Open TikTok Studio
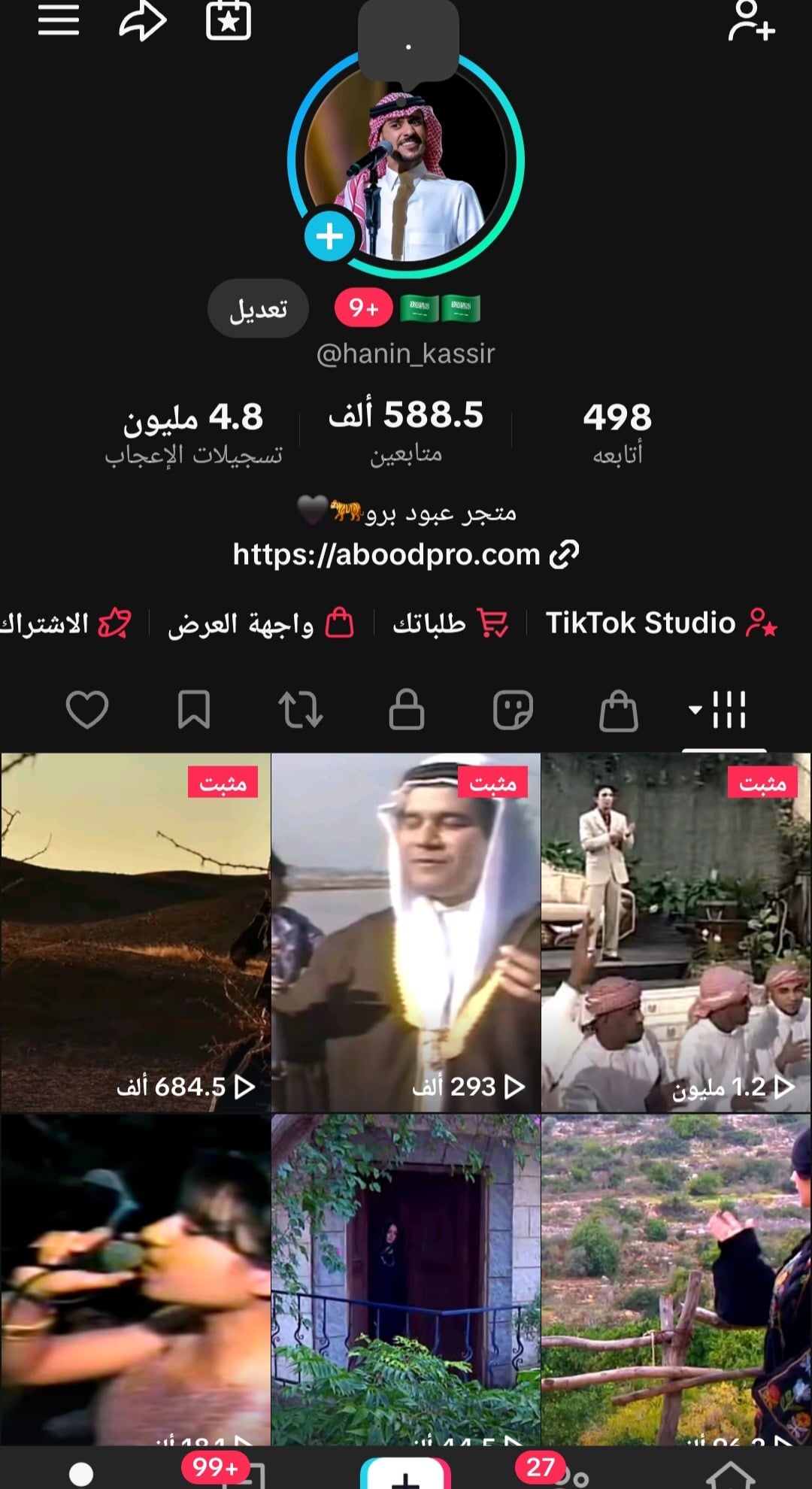 (x=661, y=623)
